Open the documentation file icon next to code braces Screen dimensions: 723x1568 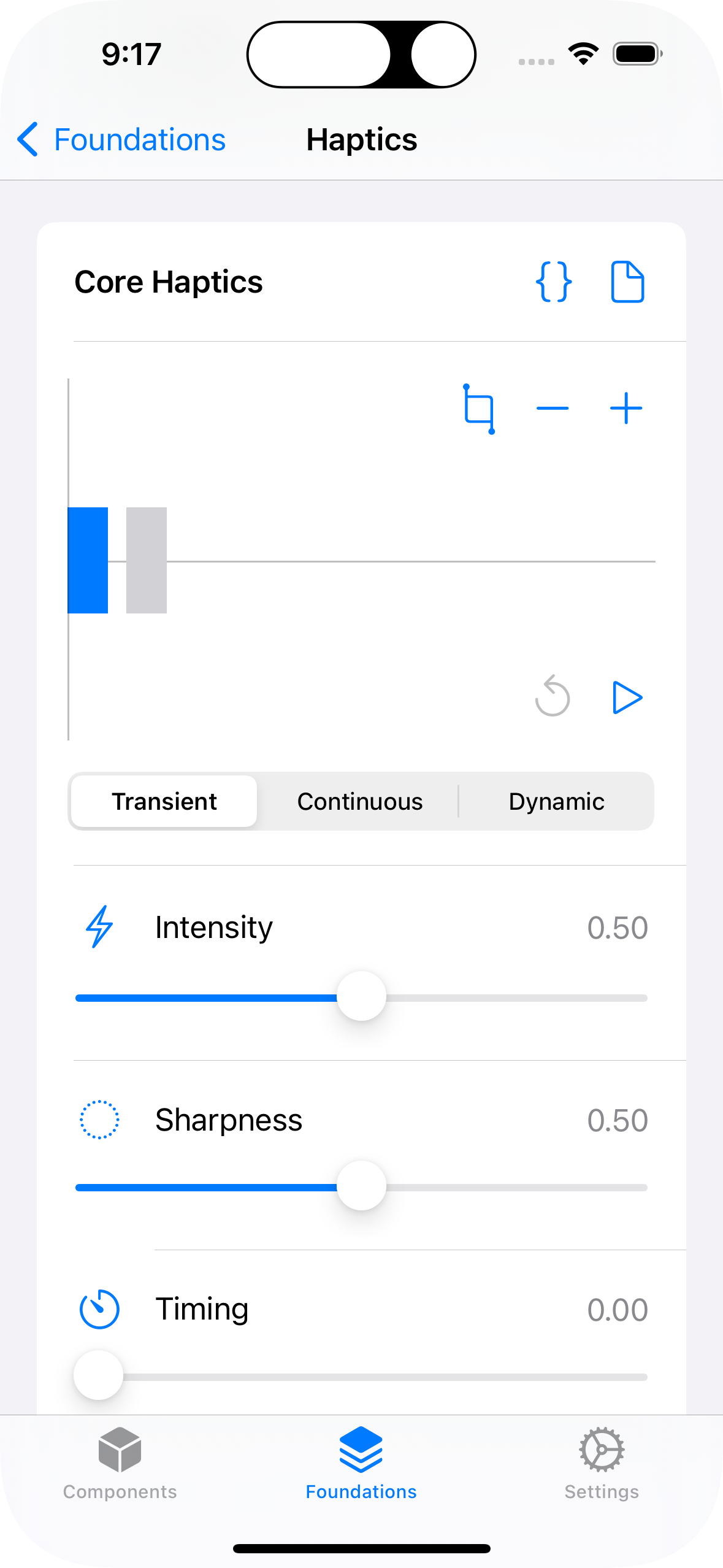[627, 282]
